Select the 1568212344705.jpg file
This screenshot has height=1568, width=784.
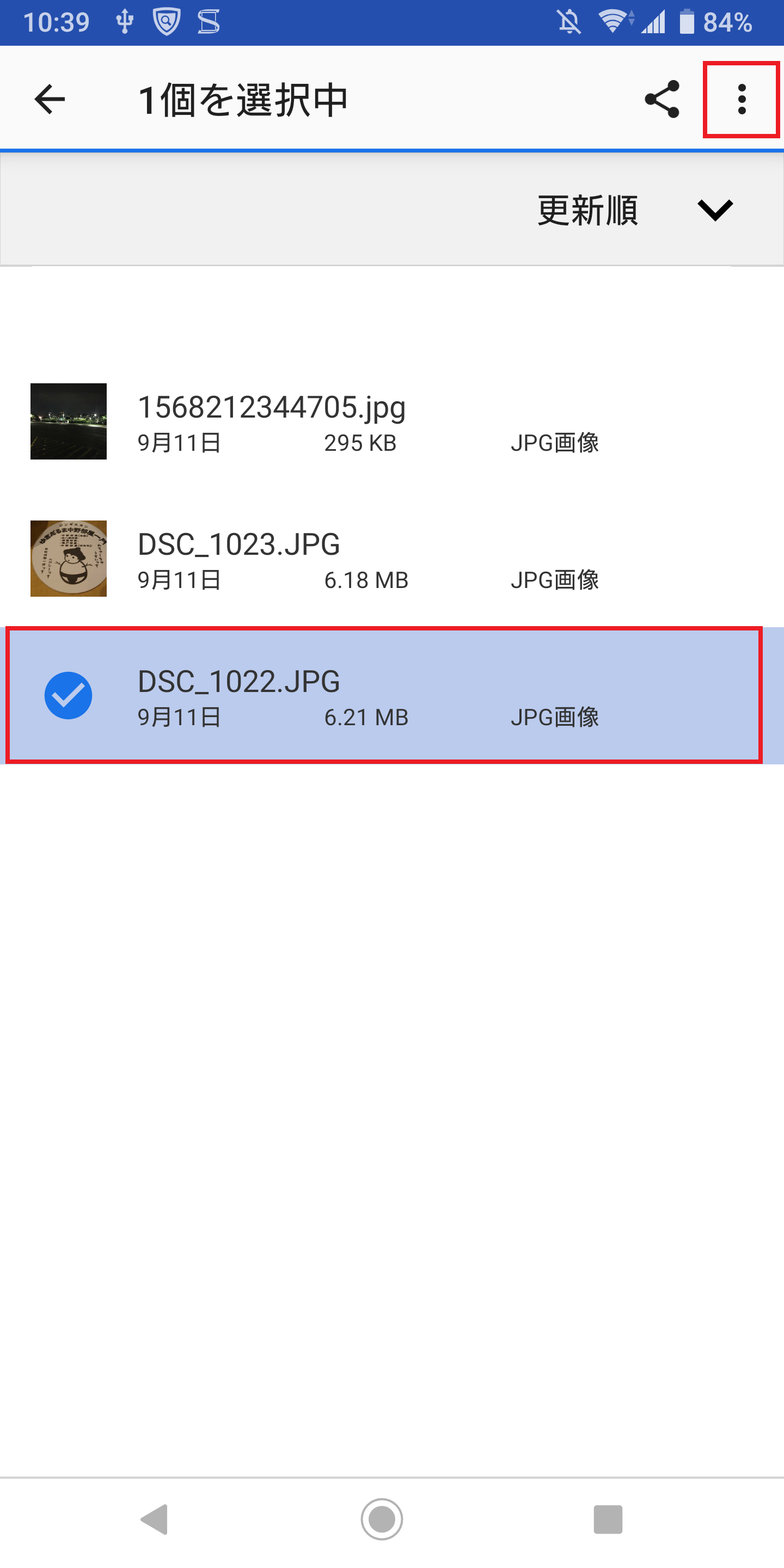click(x=392, y=421)
